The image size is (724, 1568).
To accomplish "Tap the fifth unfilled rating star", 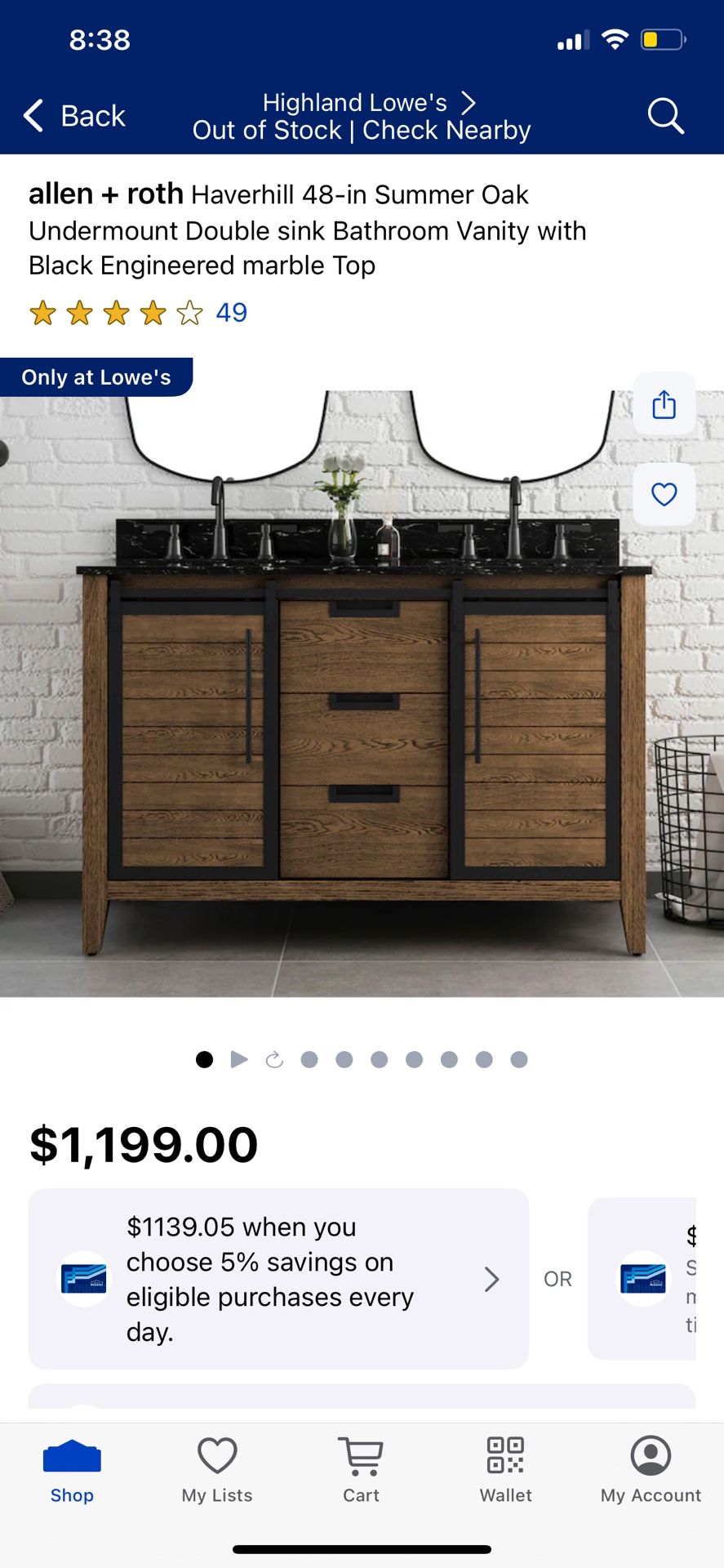I will tap(189, 312).
